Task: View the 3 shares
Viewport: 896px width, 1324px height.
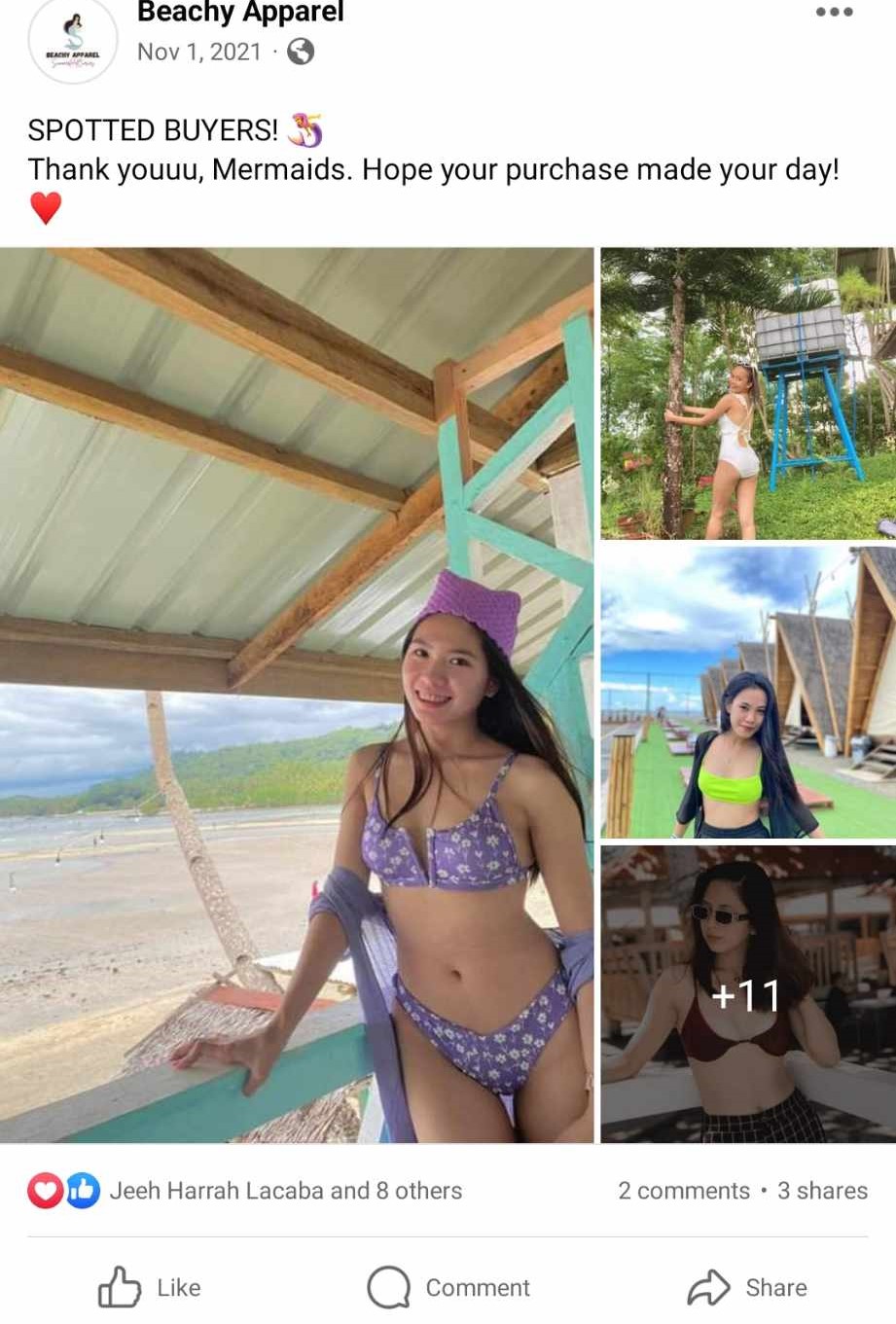Action: coord(822,1191)
